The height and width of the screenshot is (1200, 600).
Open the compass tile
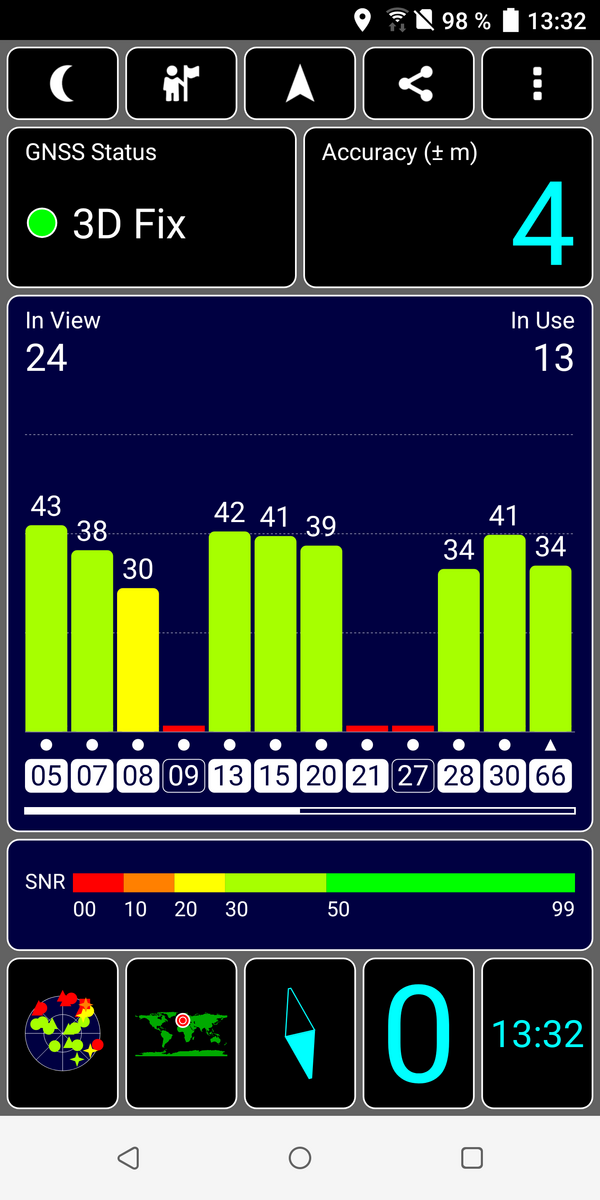[300, 1034]
